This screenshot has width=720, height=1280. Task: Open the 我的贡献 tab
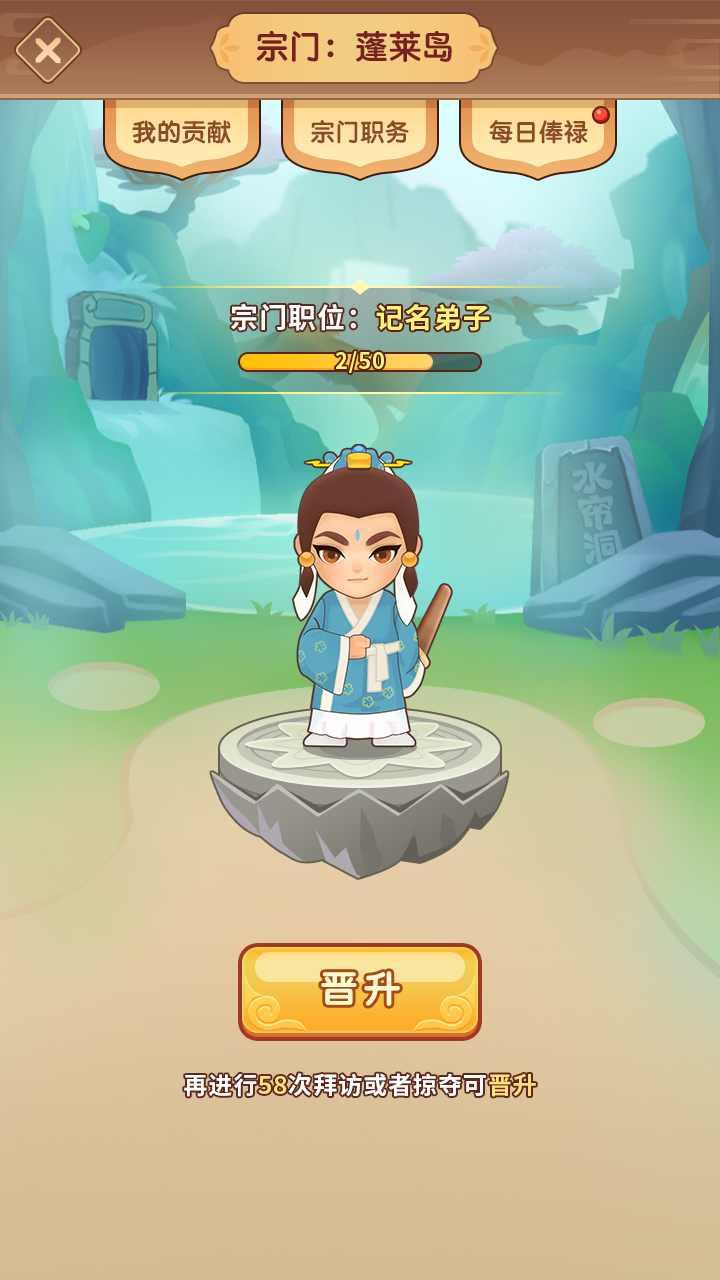[x=182, y=133]
